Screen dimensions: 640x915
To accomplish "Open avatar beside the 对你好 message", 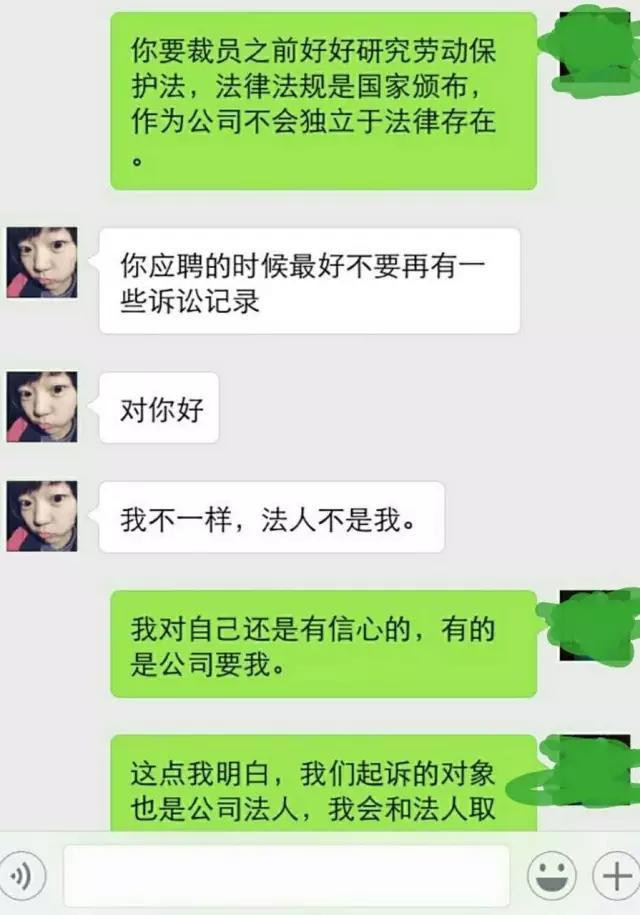I will [x=42, y=407].
